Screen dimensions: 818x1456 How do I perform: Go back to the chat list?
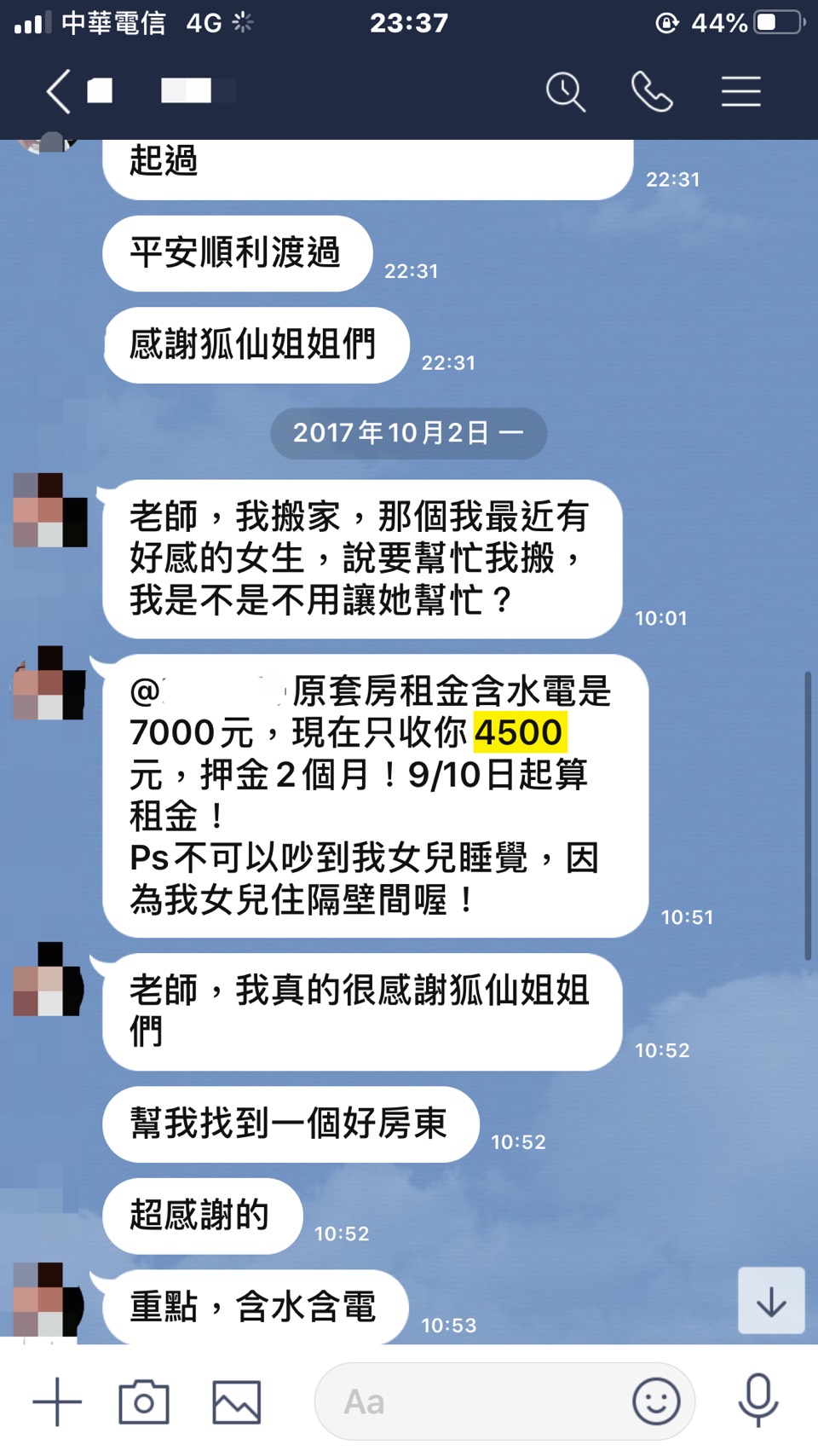point(58,91)
